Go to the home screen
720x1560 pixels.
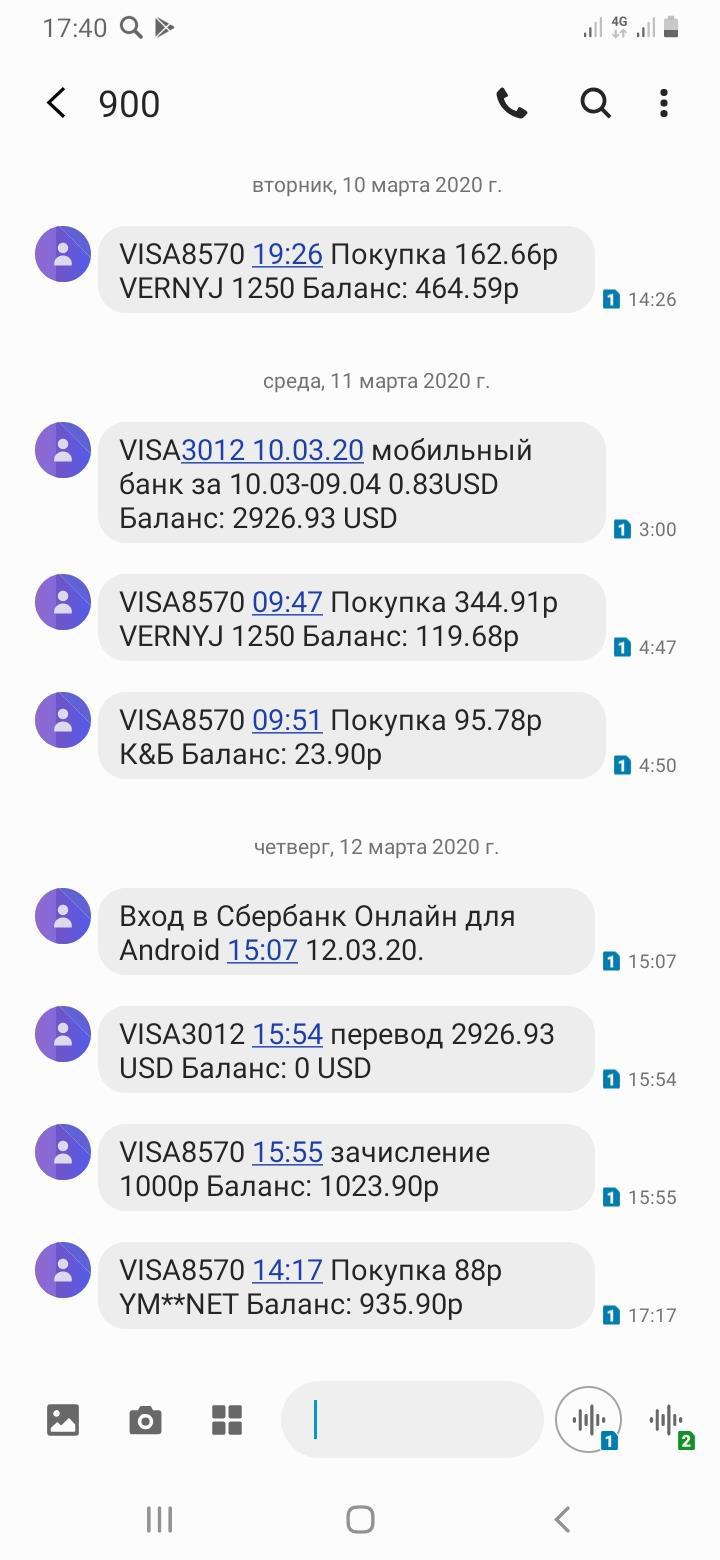360,1520
